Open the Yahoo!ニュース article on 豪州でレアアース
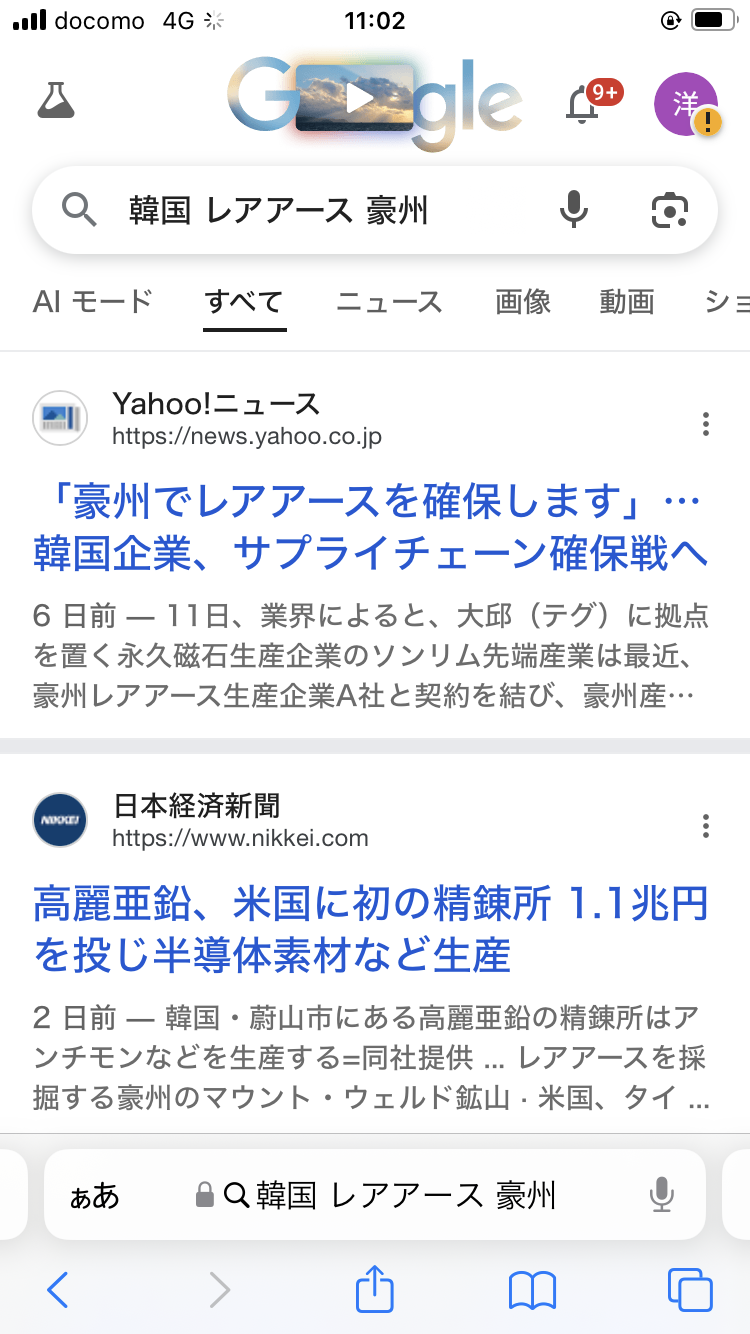Viewport: 750px width, 1334px height. 370,528
